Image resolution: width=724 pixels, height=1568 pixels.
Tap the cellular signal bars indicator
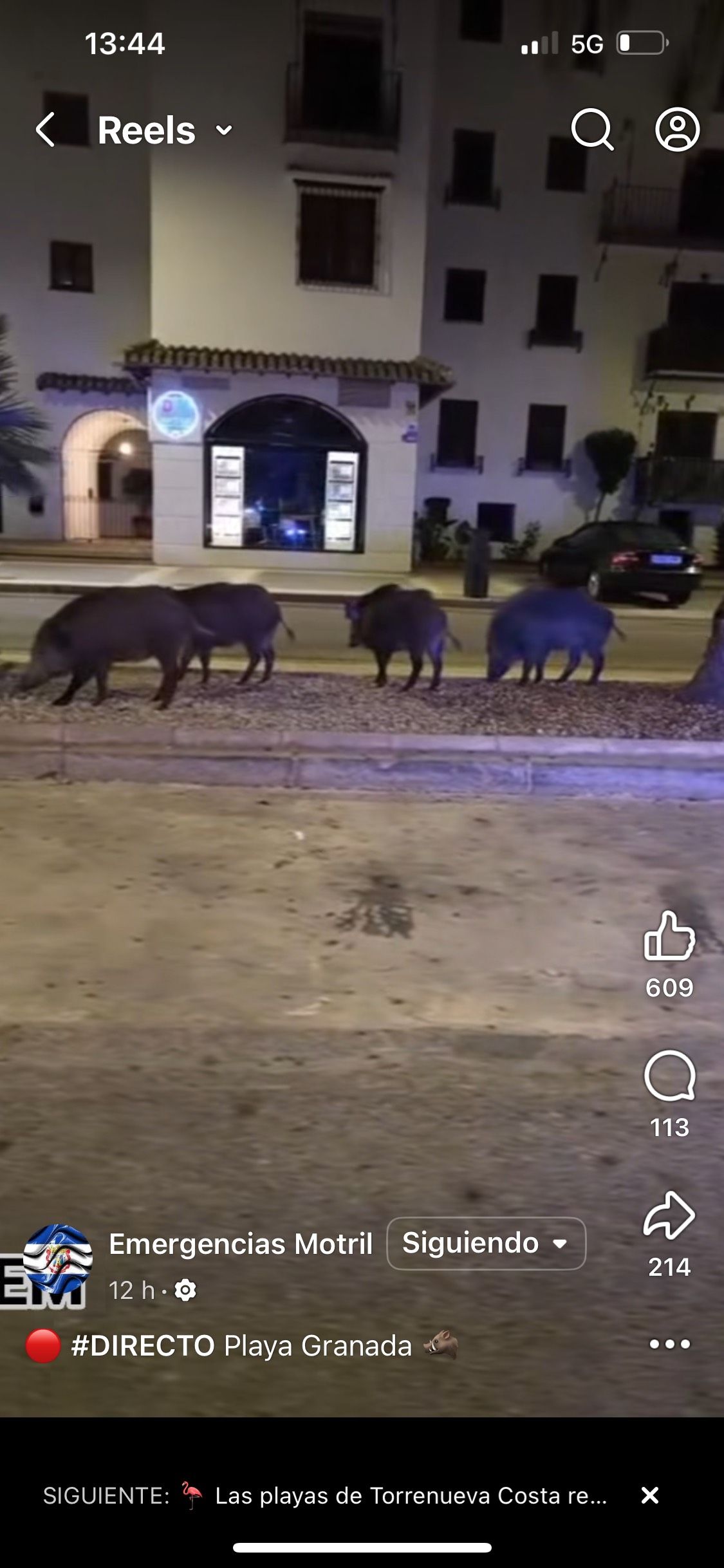[537, 43]
